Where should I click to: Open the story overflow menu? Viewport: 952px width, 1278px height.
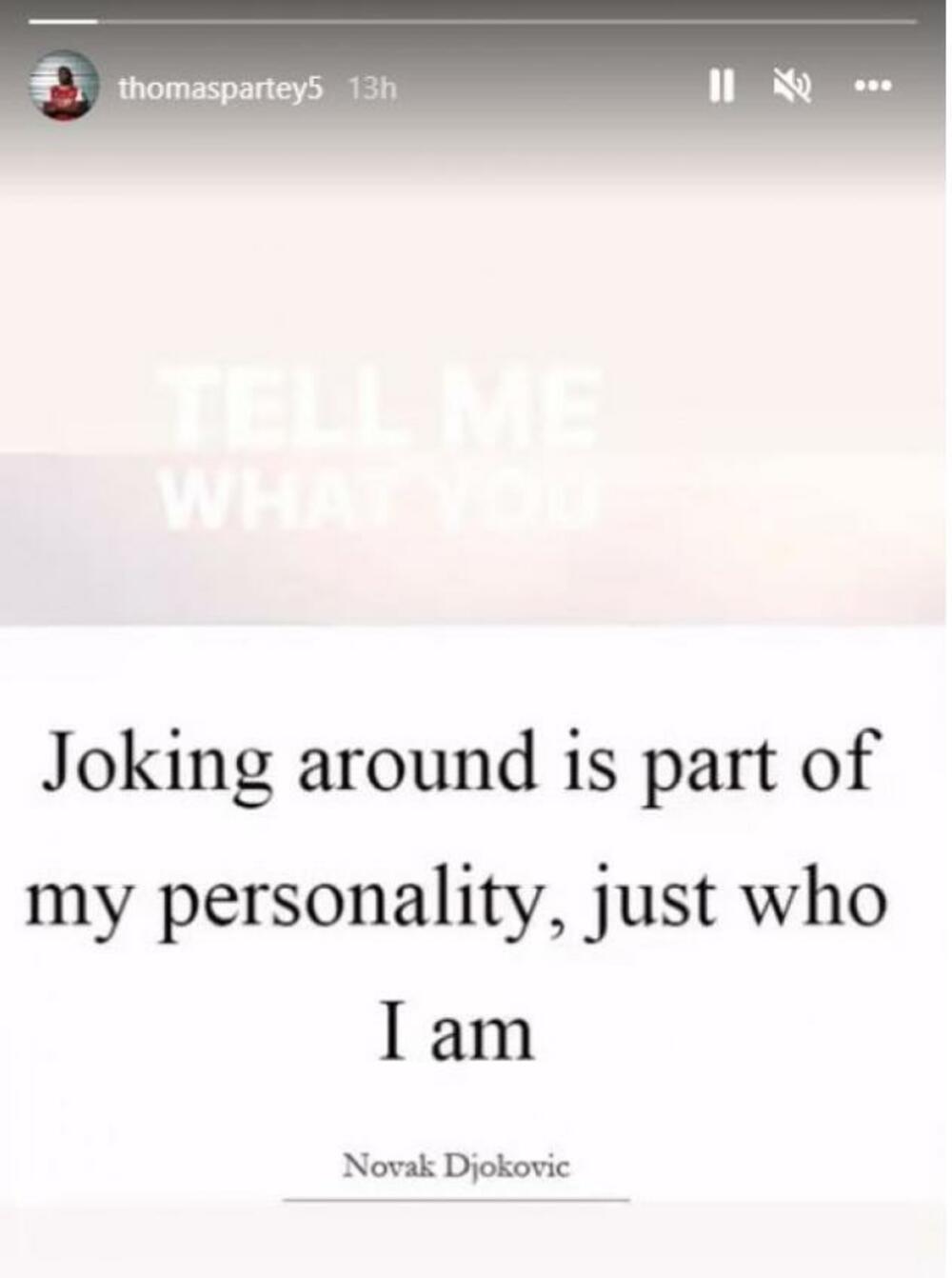(872, 87)
